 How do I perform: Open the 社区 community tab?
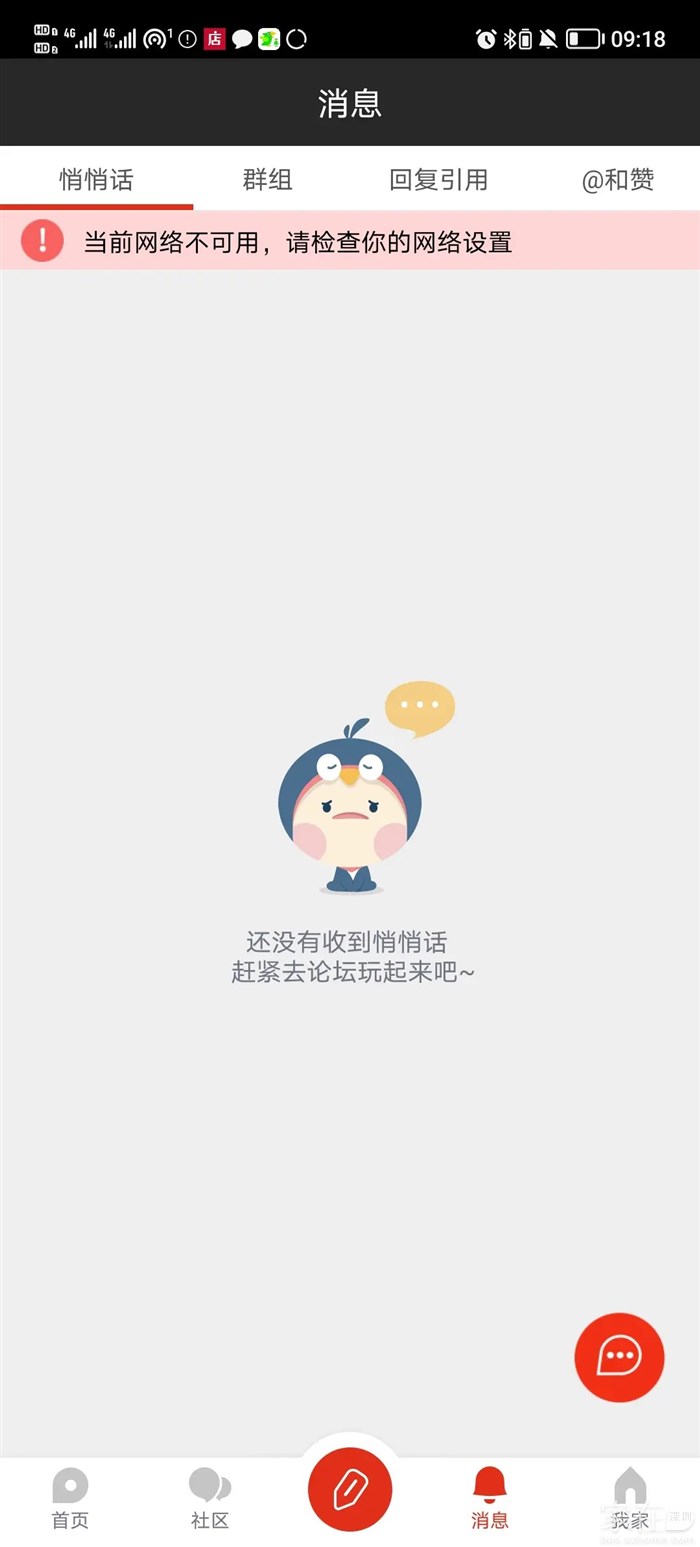(210, 1498)
